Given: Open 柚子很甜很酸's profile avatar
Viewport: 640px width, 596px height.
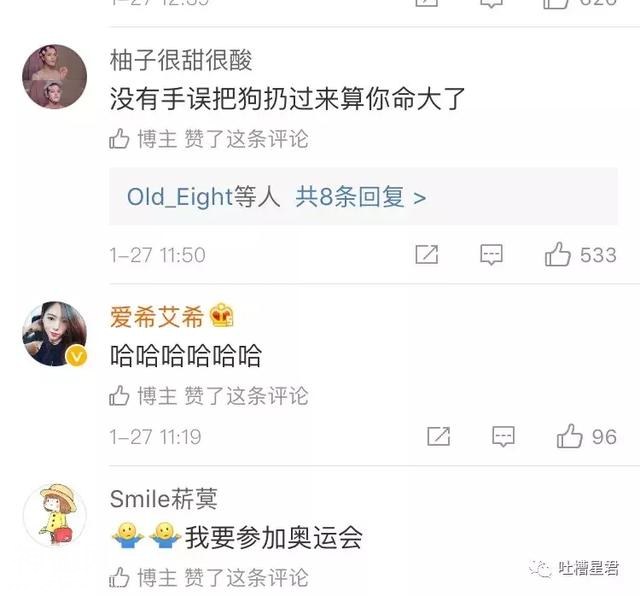Looking at the screenshot, I should click(x=54, y=76).
